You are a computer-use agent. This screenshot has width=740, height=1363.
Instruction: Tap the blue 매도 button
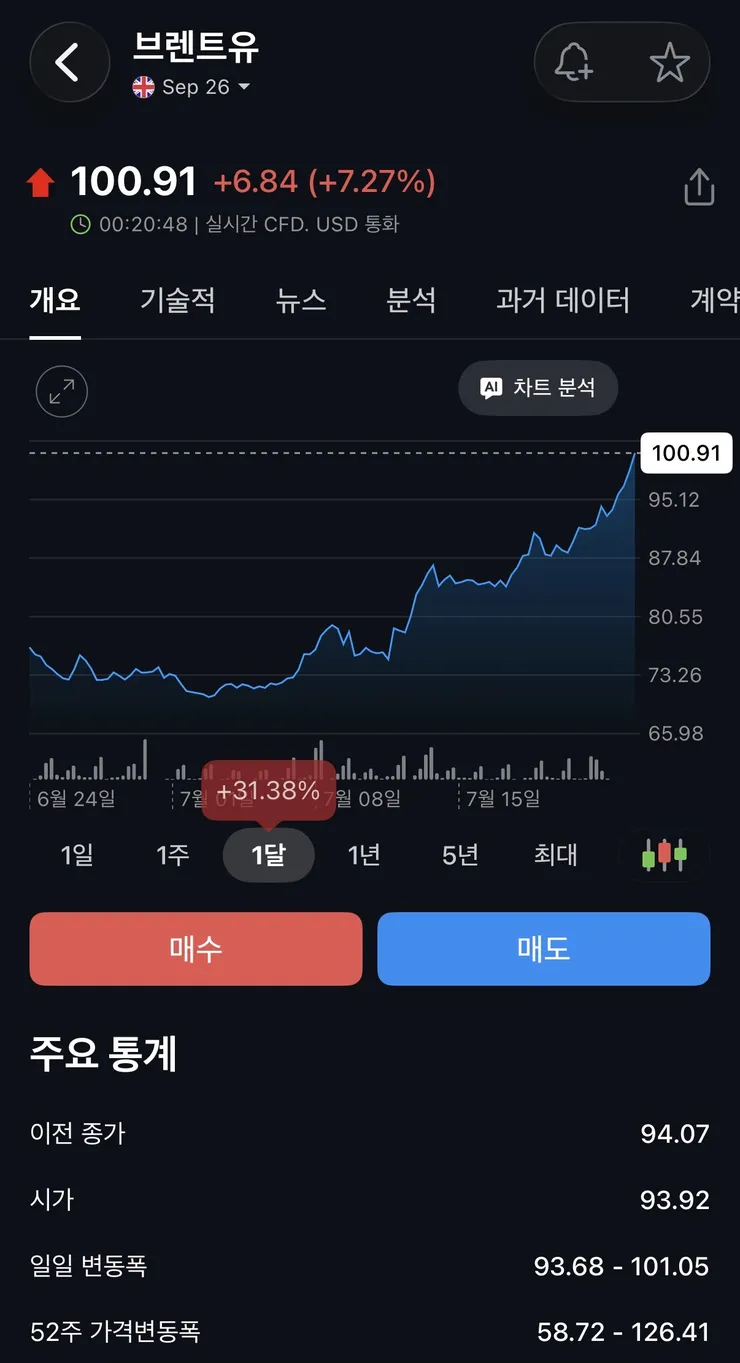(544, 949)
